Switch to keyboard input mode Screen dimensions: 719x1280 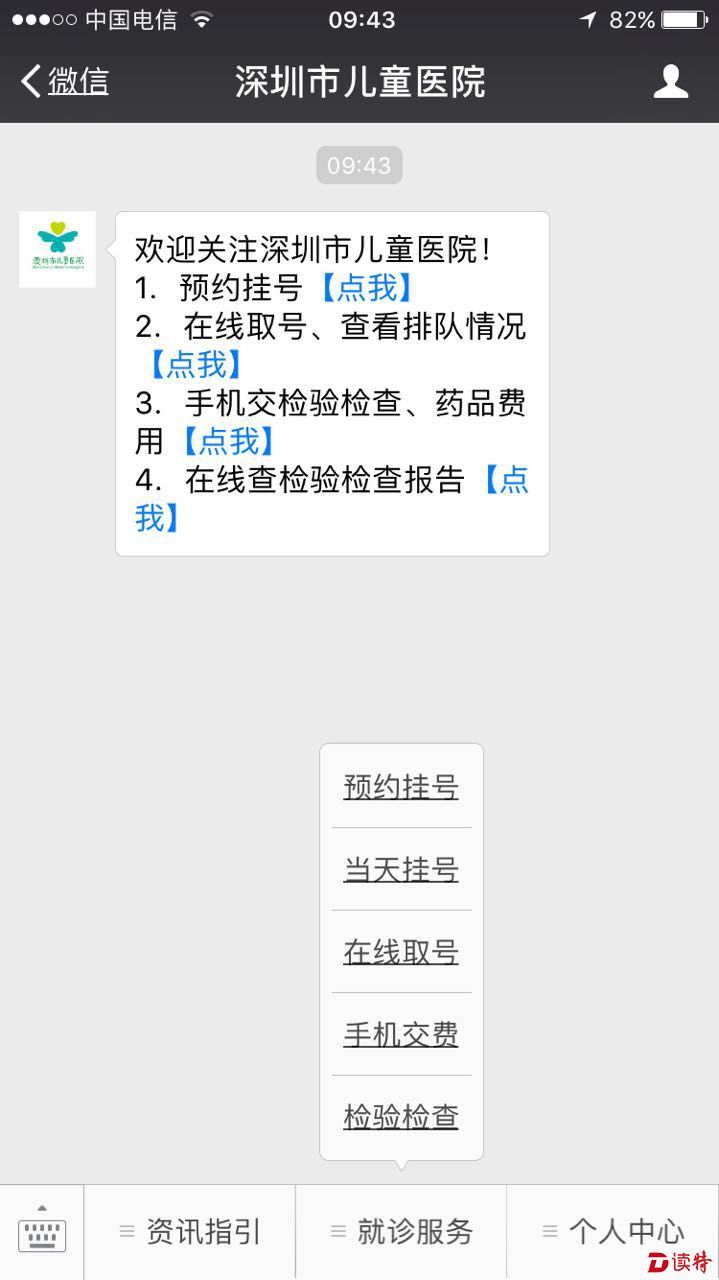coord(42,1232)
